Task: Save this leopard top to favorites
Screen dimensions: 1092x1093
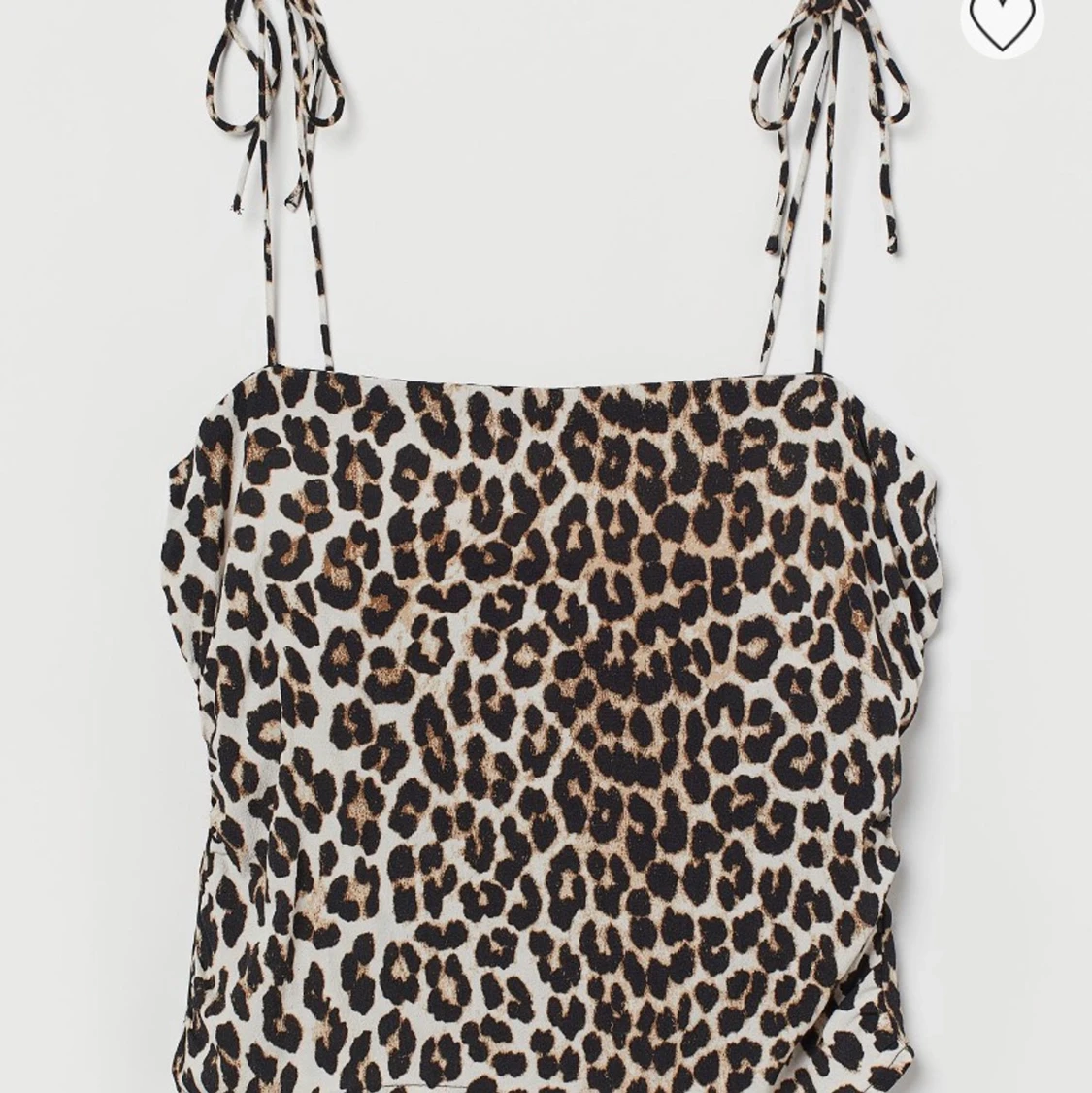Action: tap(1004, 21)
